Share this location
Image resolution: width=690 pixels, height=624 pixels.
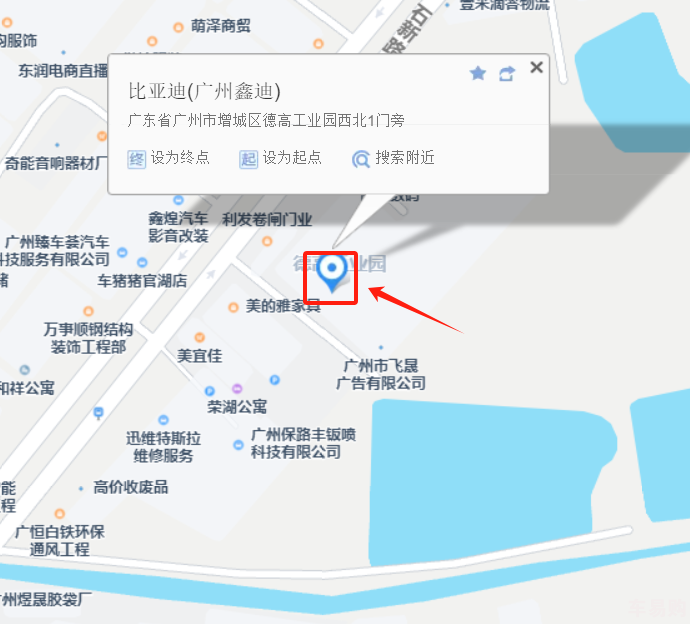coord(506,73)
